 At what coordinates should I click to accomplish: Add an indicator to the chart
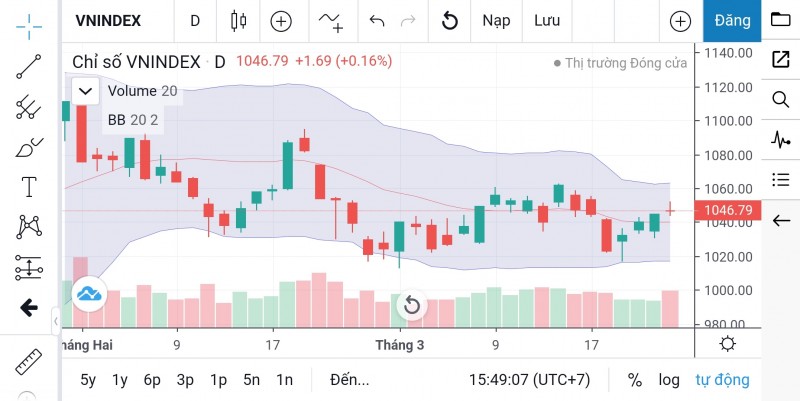[281, 21]
